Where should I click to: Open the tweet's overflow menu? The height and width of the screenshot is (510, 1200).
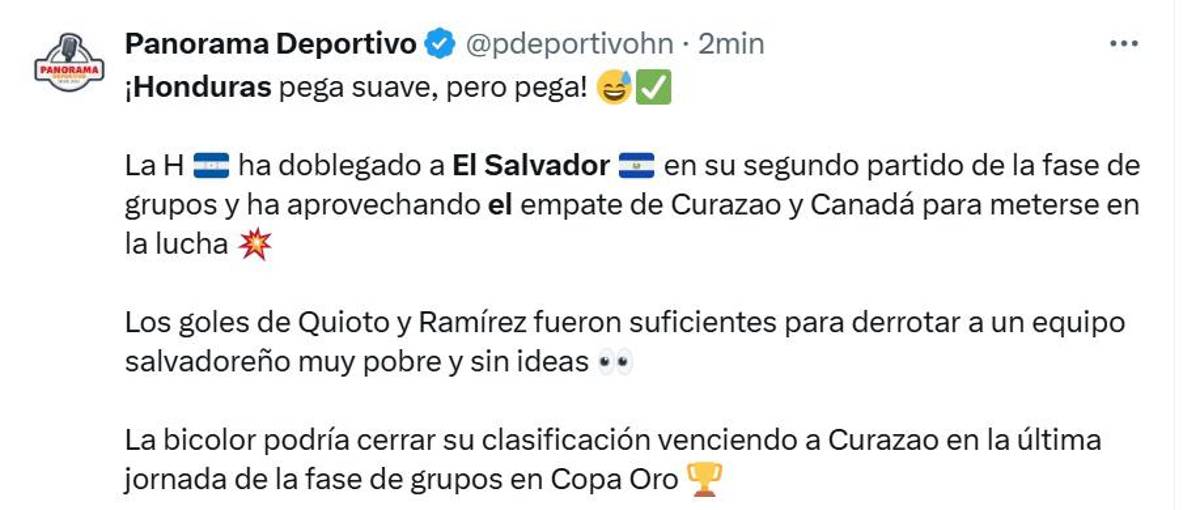1124,44
